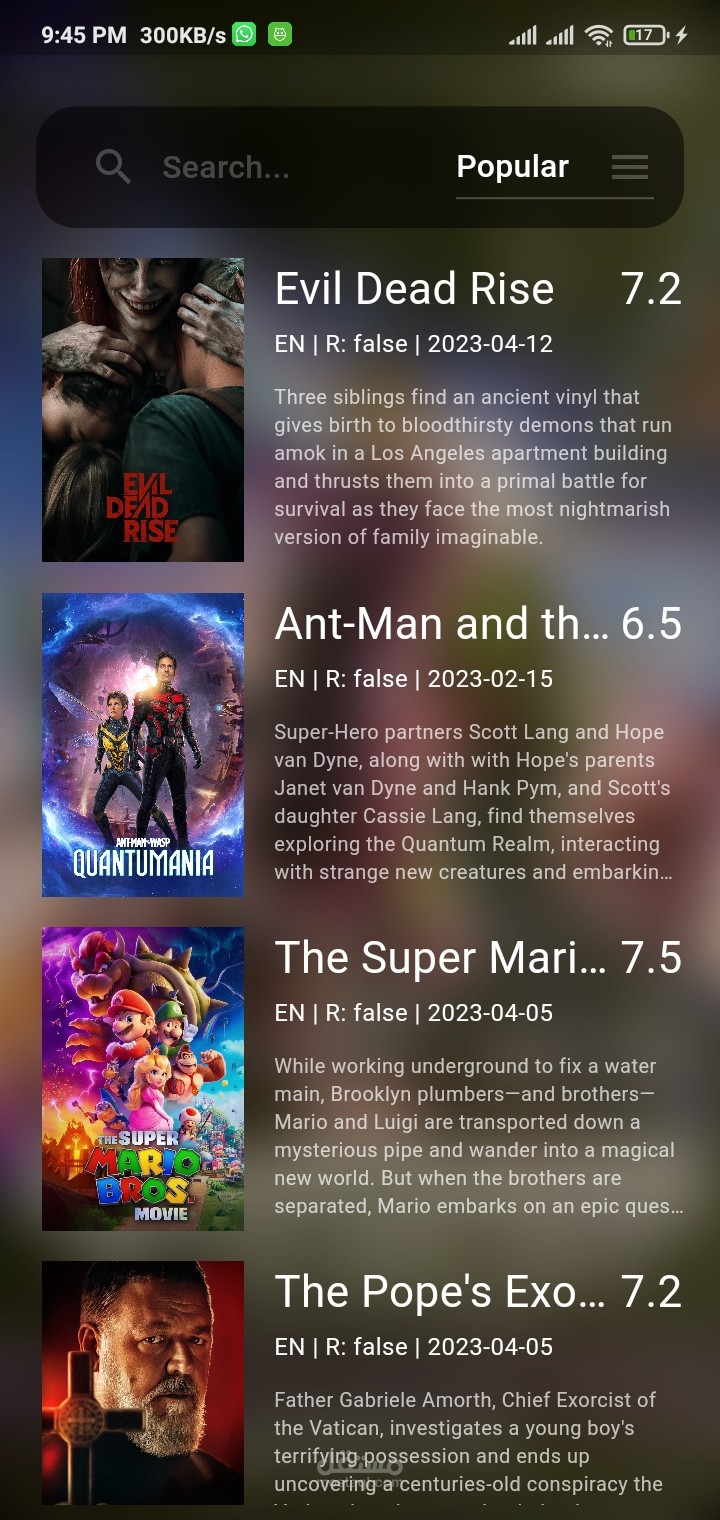Select The Super Mario Bros. Movie card
The width and height of the screenshot is (720, 1520).
tap(362, 1079)
